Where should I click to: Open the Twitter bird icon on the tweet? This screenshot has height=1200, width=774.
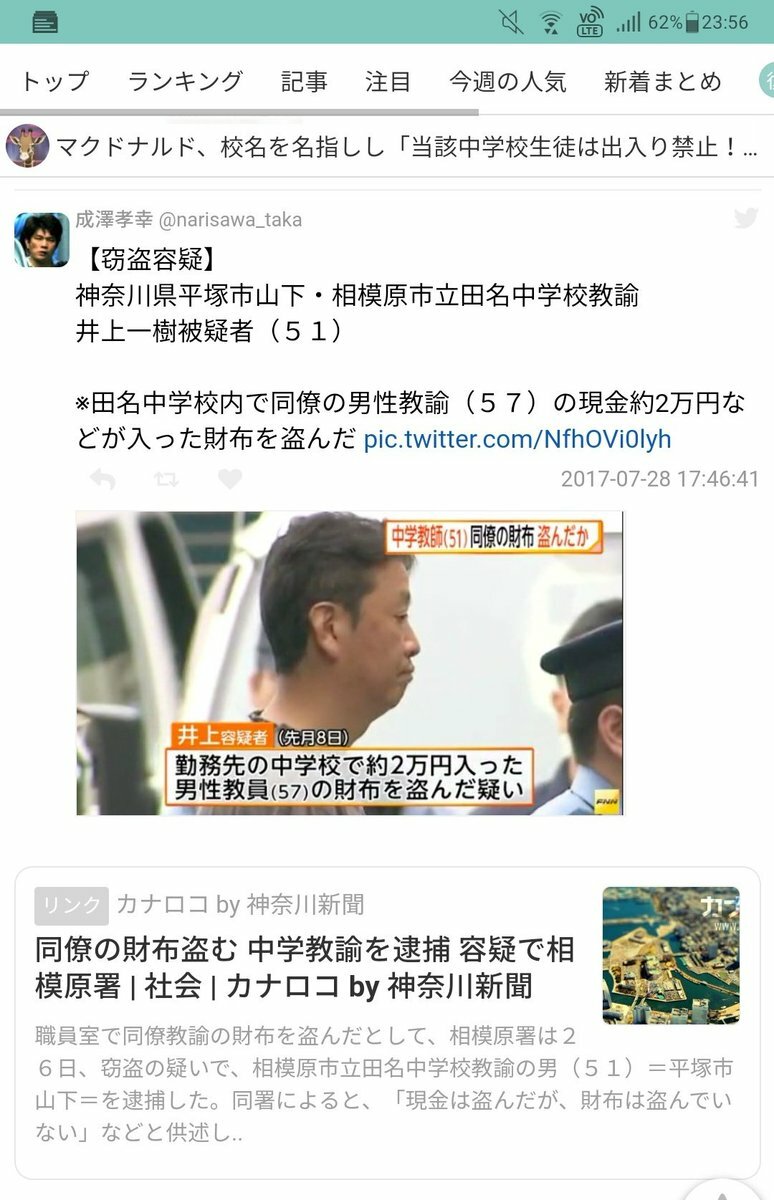(745, 218)
